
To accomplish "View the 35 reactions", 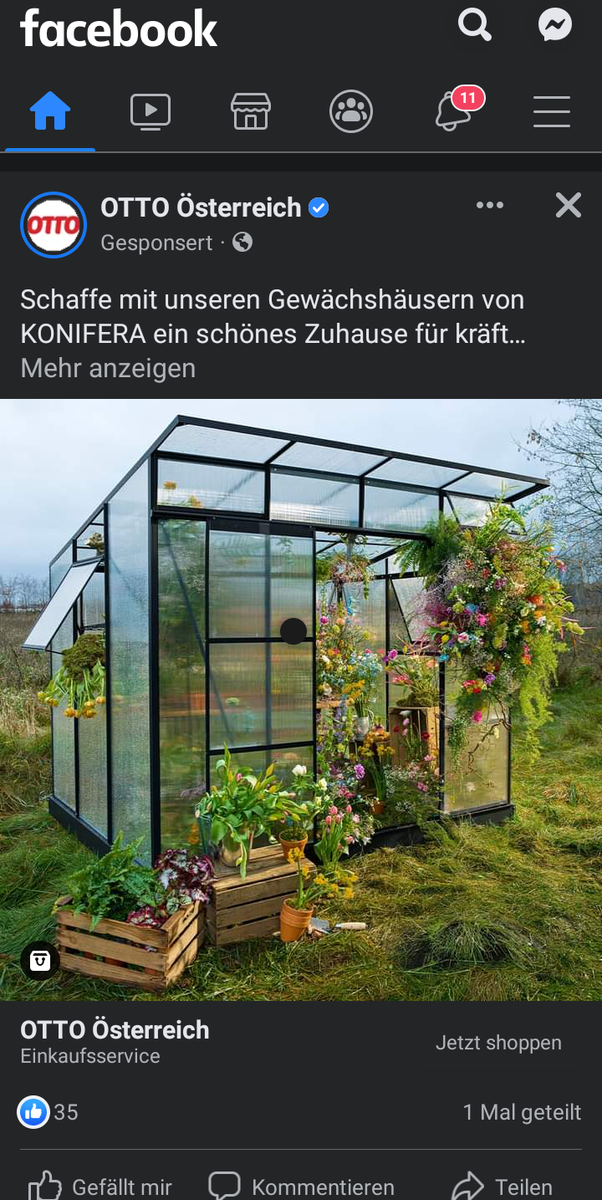I will (x=48, y=1112).
